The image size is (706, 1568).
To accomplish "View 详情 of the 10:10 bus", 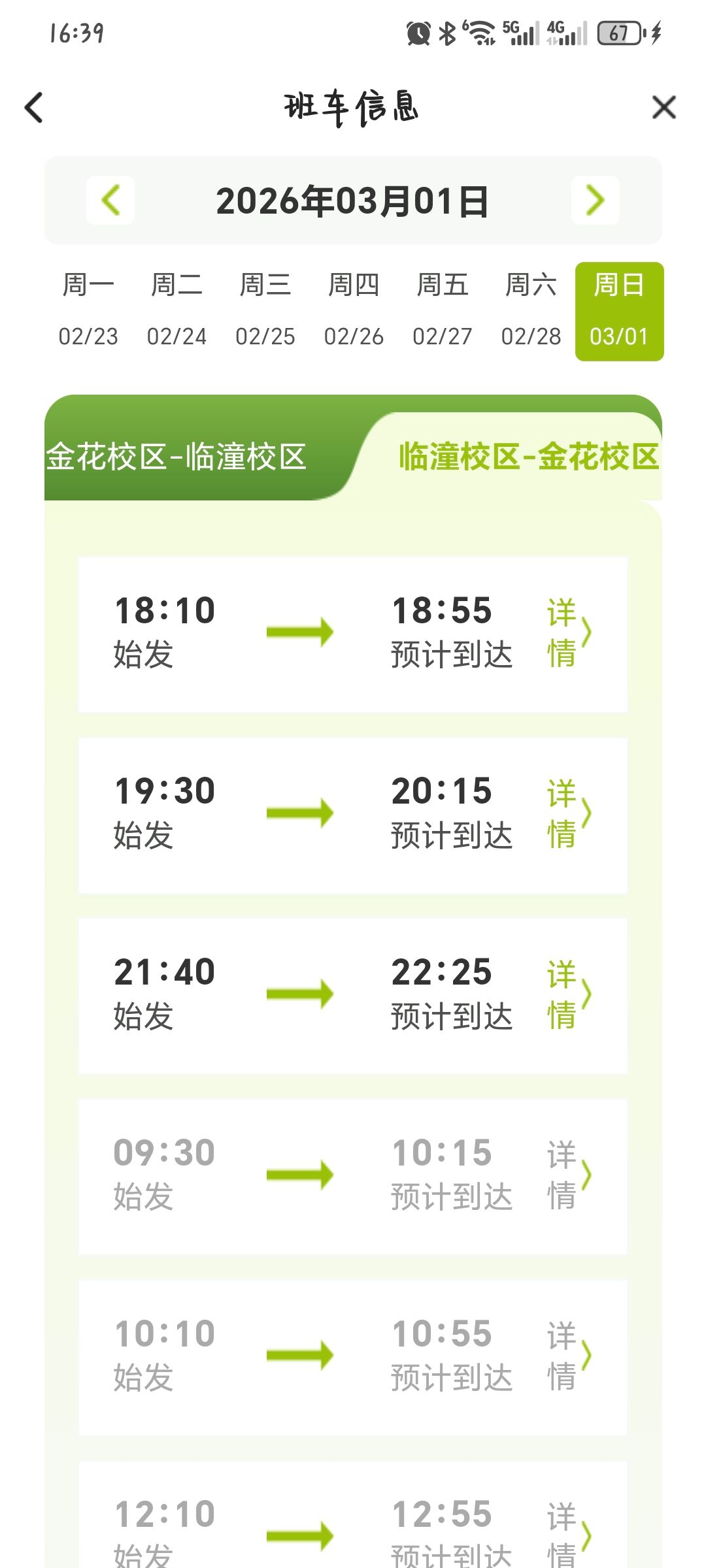I will (x=567, y=1356).
